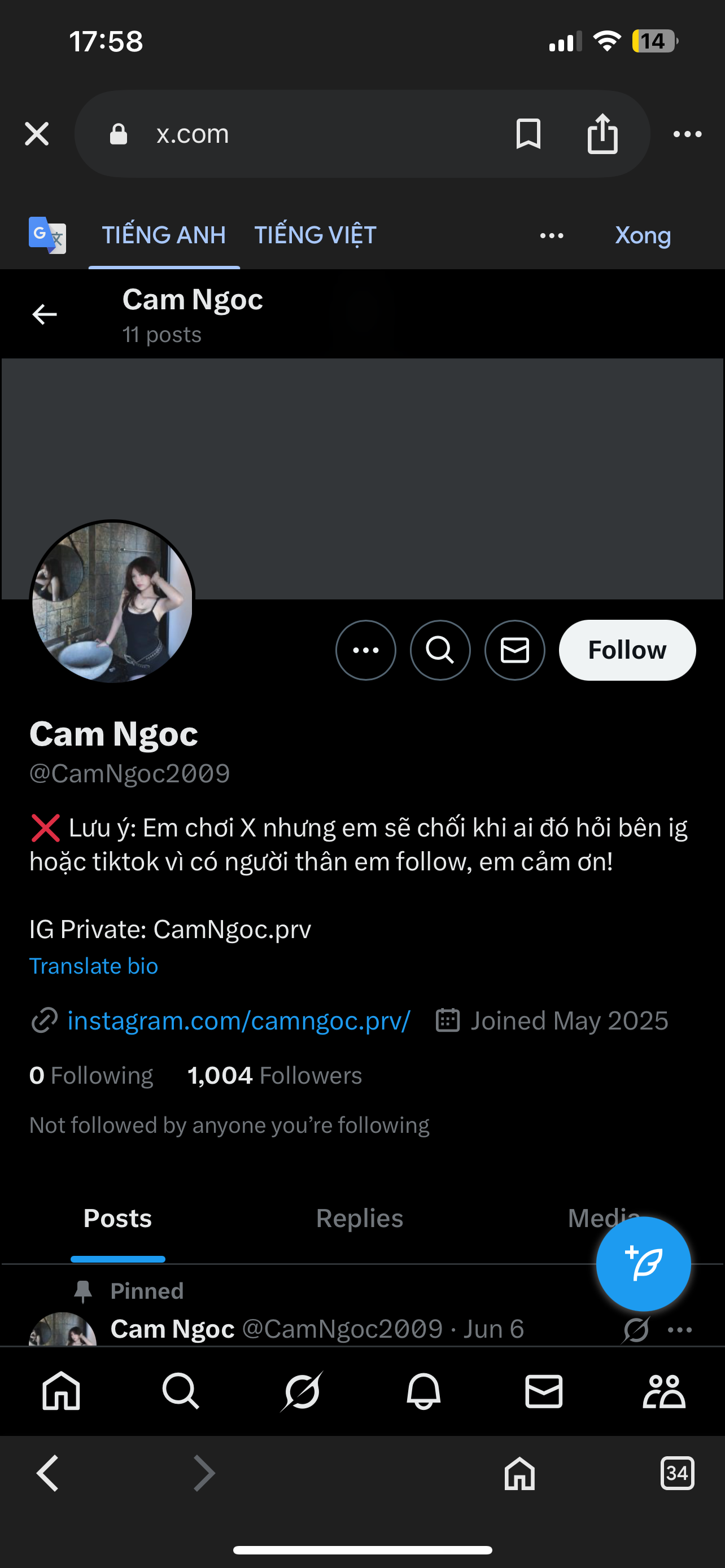Follow Cam Ngoc

coord(626,650)
